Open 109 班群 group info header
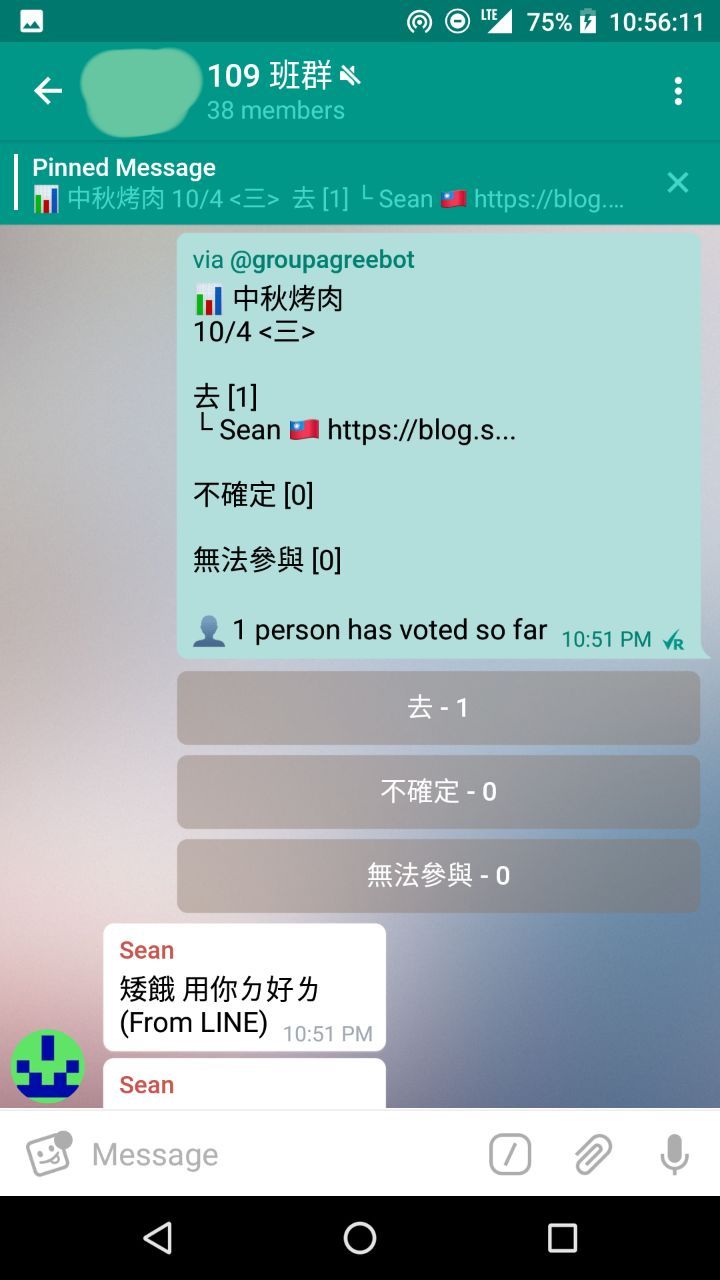 tap(275, 91)
